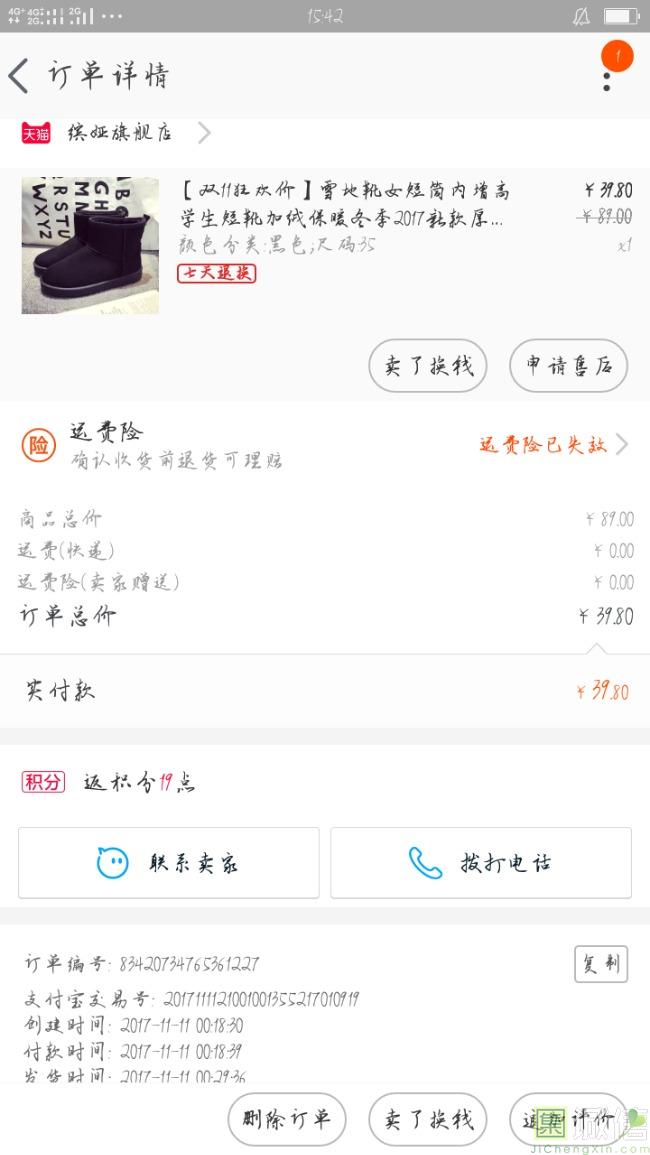Open the 运费险 shipping insurance row
The image size is (650, 1155).
click(325, 445)
